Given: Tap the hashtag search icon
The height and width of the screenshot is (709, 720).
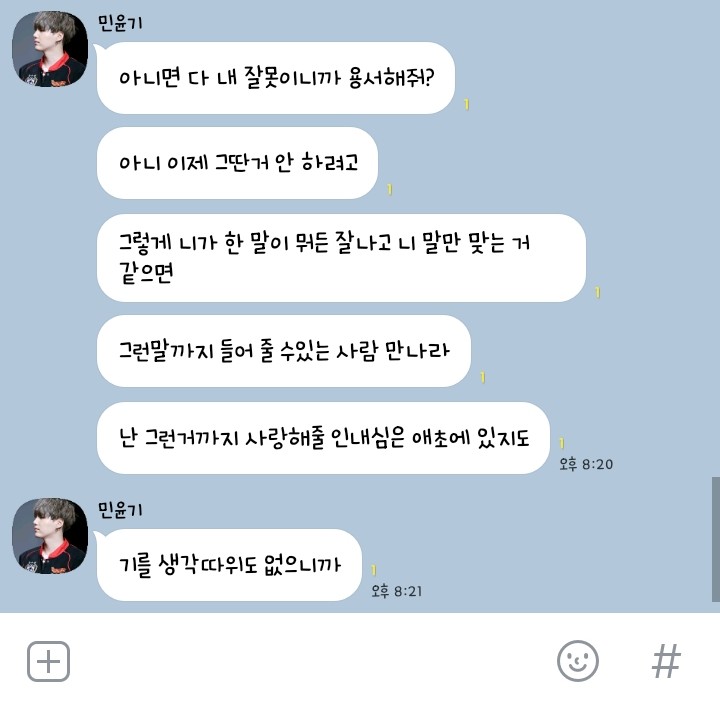Looking at the screenshot, I should point(666,661).
